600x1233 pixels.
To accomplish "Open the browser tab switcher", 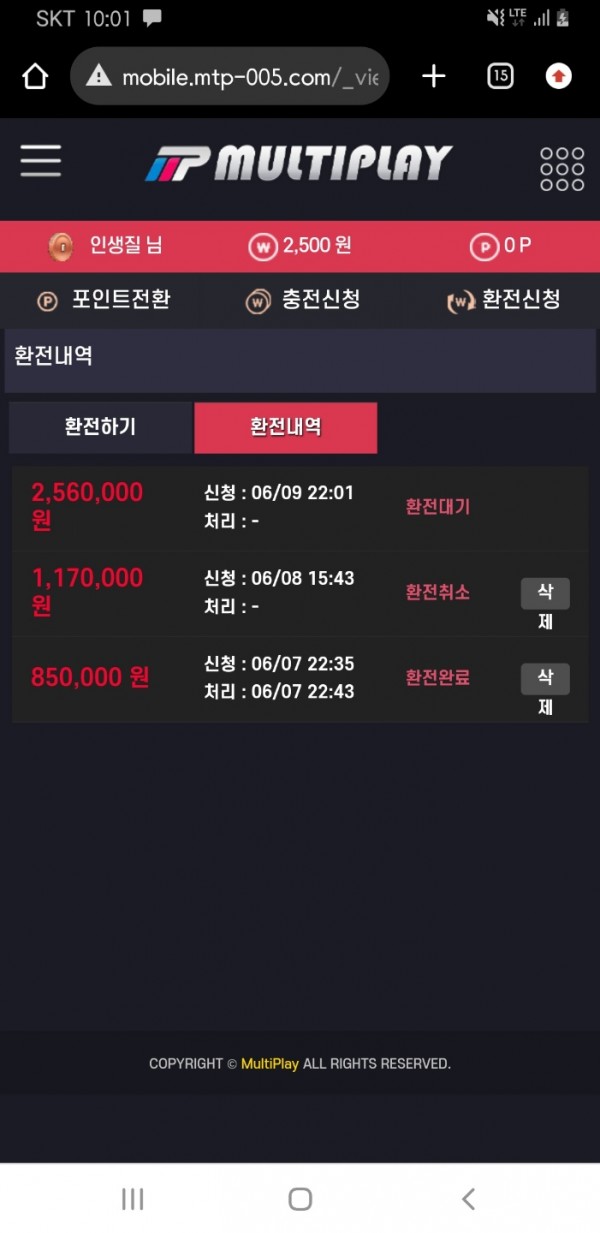I will pos(500,76).
